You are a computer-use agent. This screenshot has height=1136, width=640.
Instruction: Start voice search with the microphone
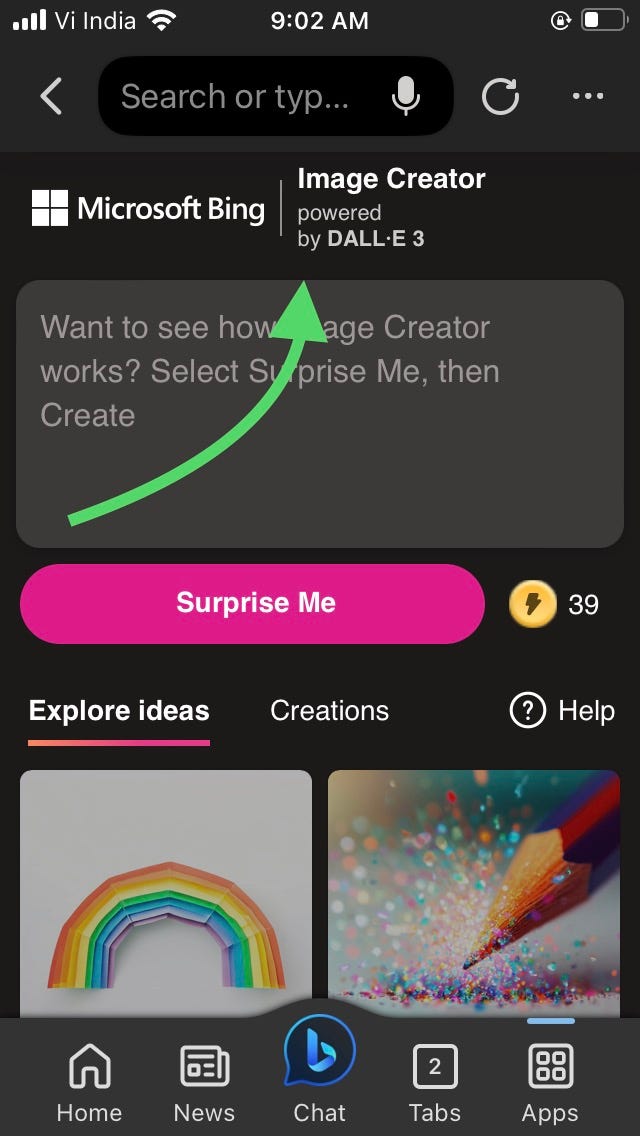coord(405,97)
